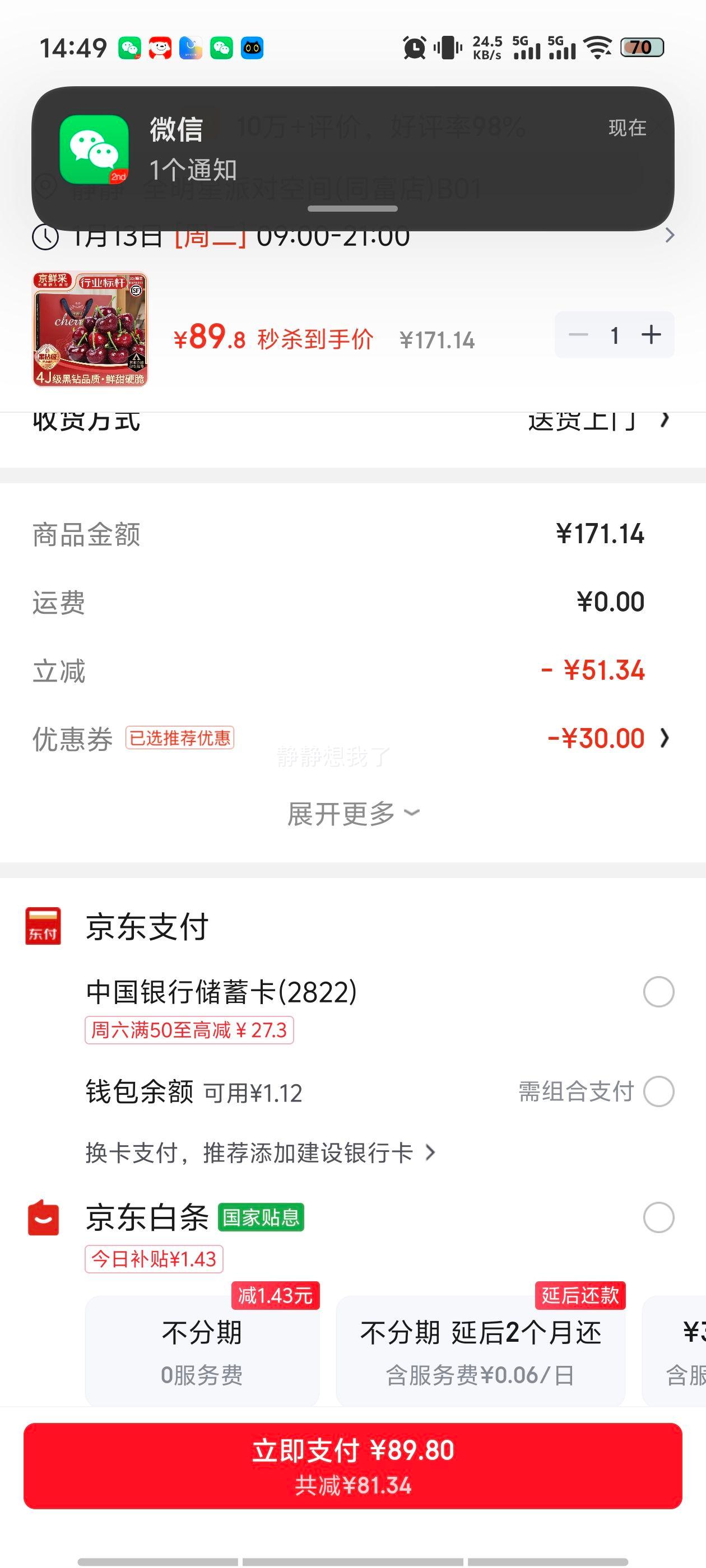Choose 不分期 延后2个月还 option
706x1568 pixels.
pos(481,1351)
